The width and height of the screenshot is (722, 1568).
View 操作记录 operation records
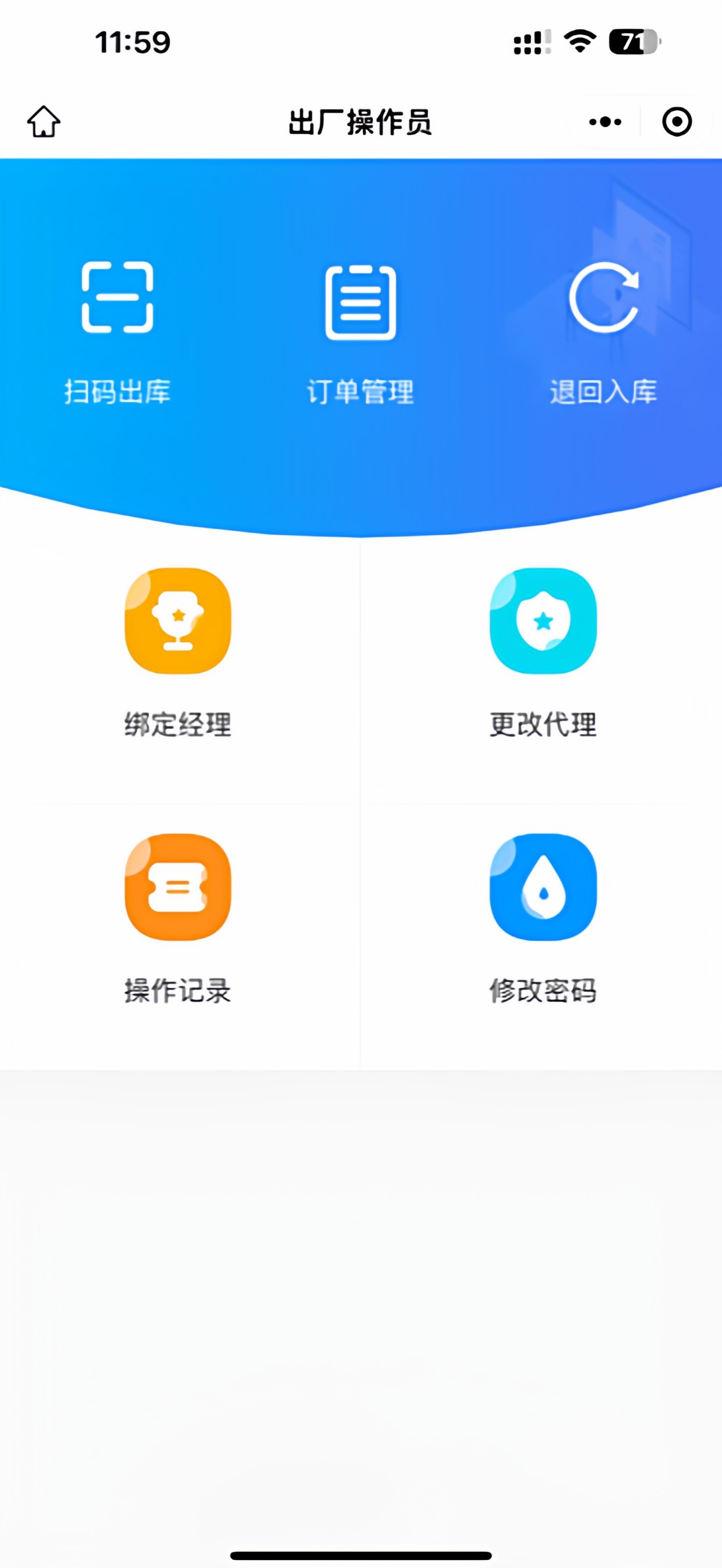178,917
